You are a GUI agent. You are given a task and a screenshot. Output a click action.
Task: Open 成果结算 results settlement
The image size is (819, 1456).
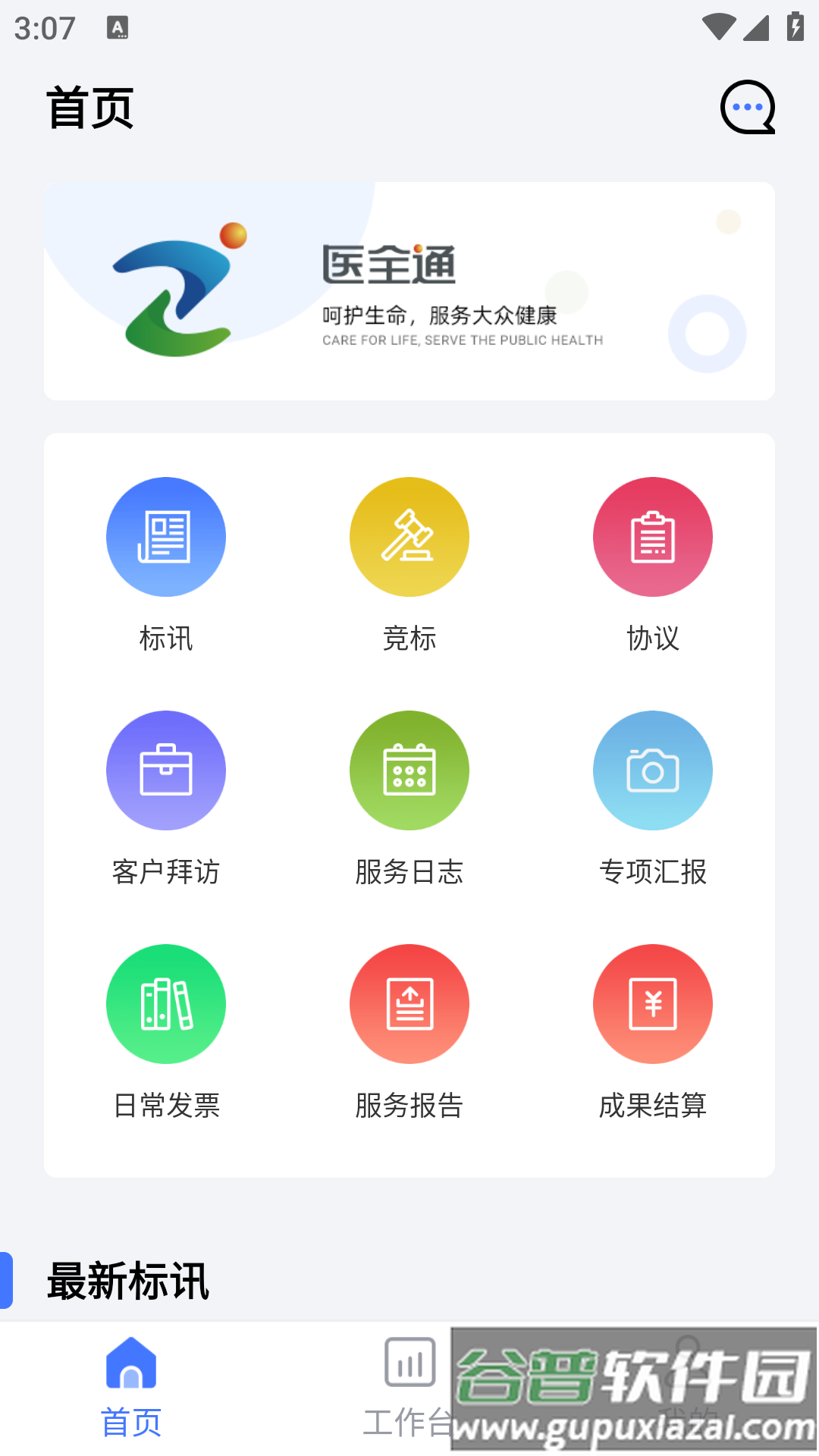point(653,1004)
